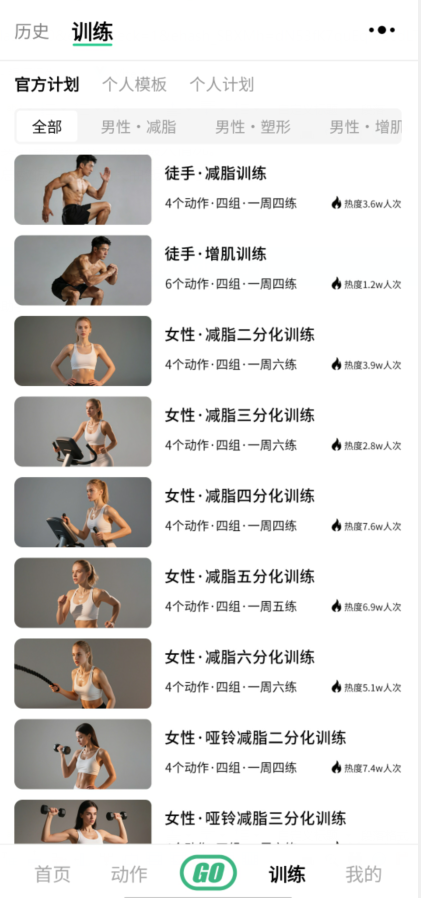View the 女性·减脂五分化训练 plan
The height and width of the screenshot is (898, 421).
coord(208,593)
